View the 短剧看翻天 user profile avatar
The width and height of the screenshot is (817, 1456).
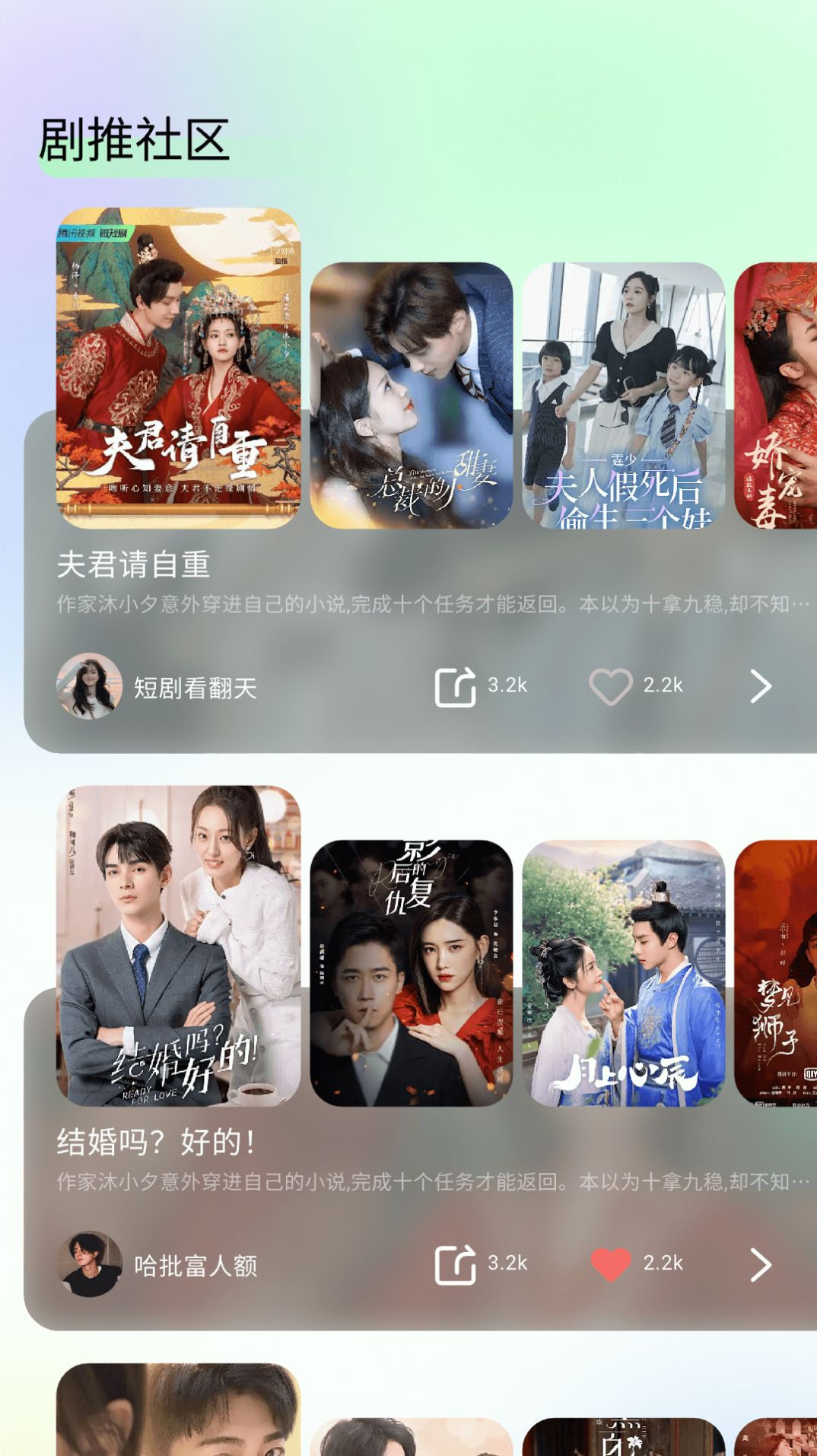pos(90,686)
